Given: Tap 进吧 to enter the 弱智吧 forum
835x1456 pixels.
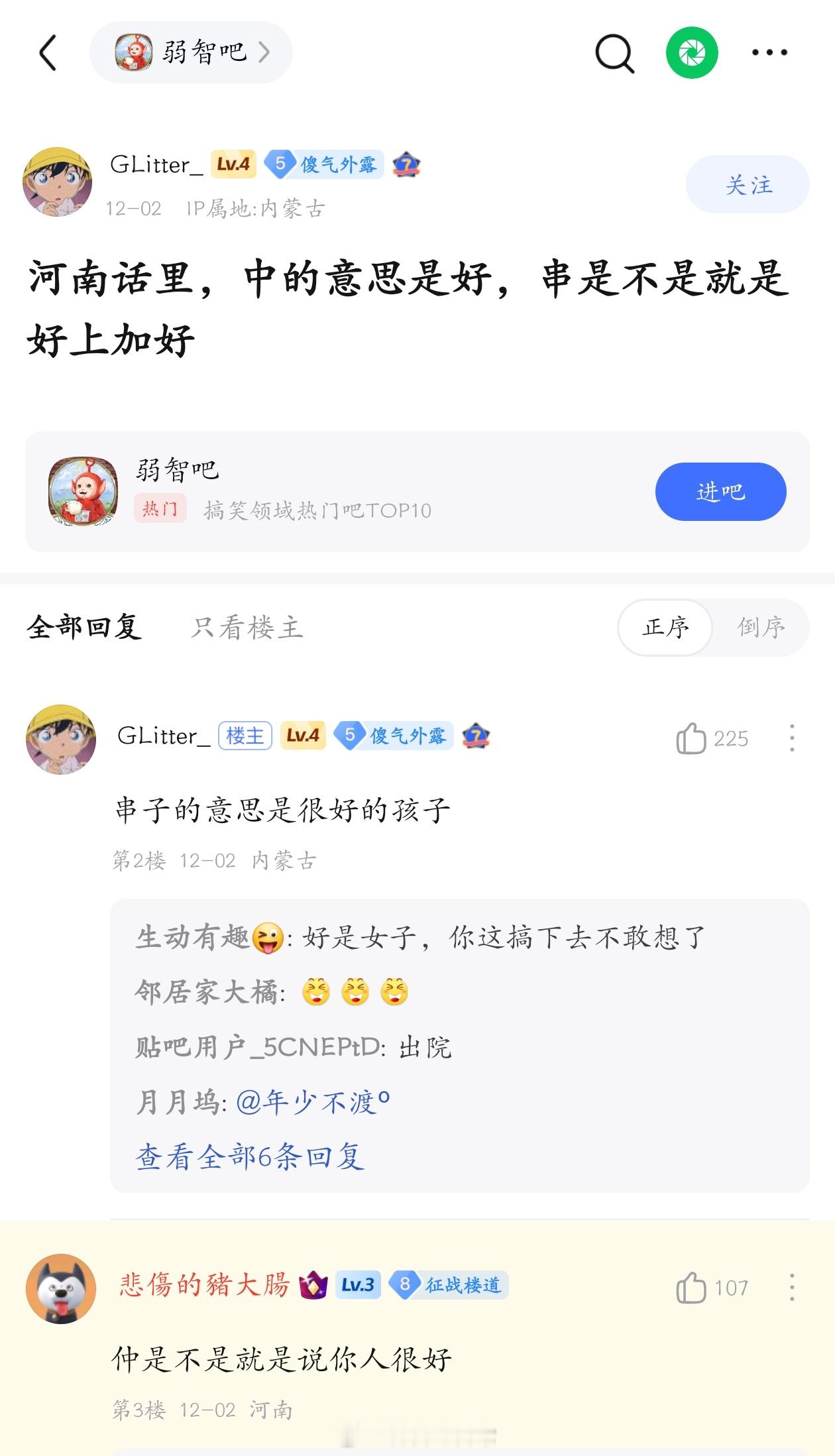Looking at the screenshot, I should pos(720,491).
